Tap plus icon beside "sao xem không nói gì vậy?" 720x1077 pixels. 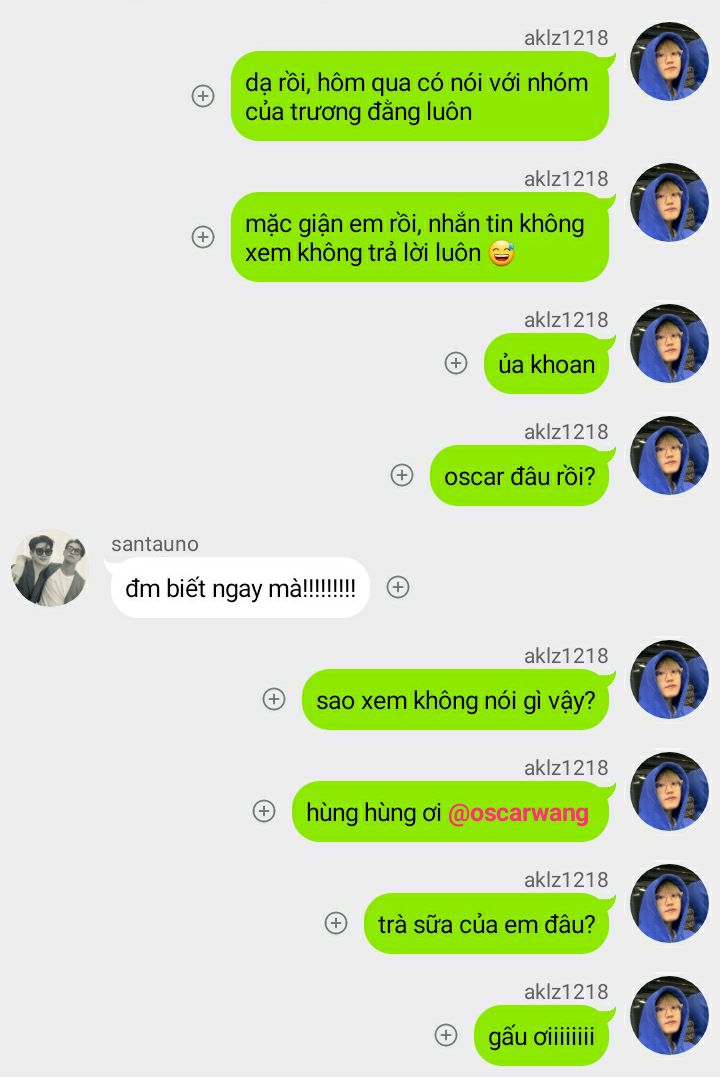(x=274, y=699)
